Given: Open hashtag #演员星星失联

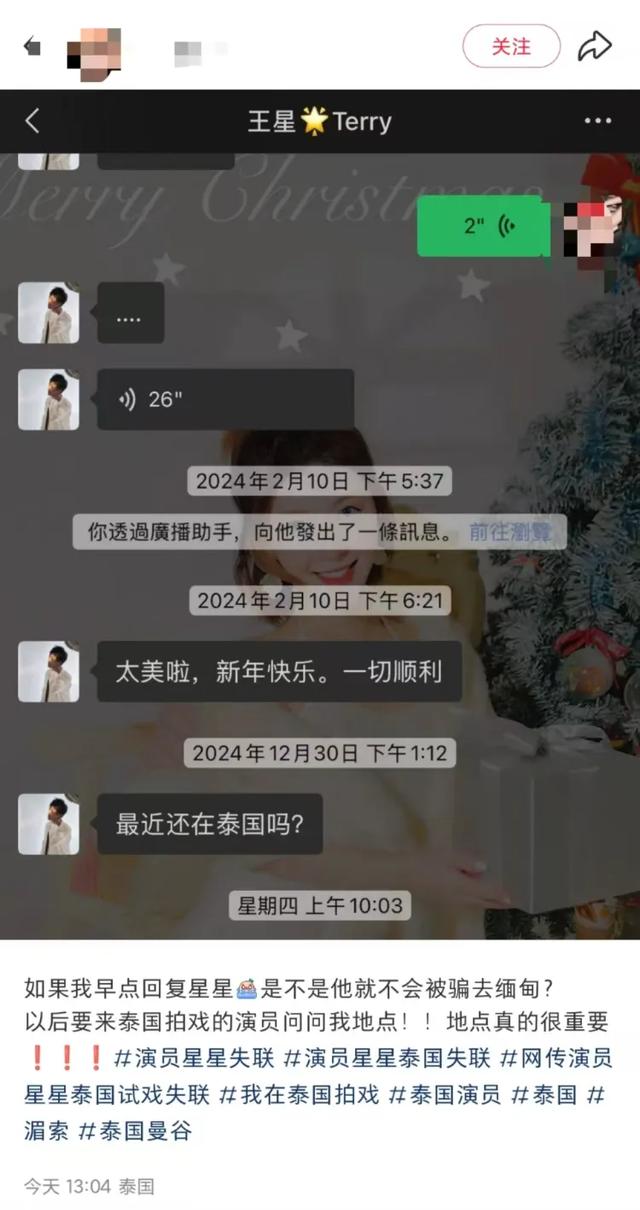Looking at the screenshot, I should coord(193,1058).
